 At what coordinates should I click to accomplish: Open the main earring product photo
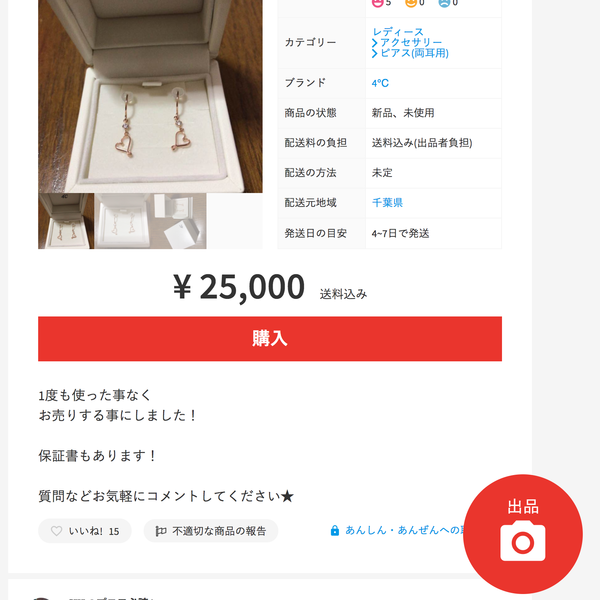(150, 95)
